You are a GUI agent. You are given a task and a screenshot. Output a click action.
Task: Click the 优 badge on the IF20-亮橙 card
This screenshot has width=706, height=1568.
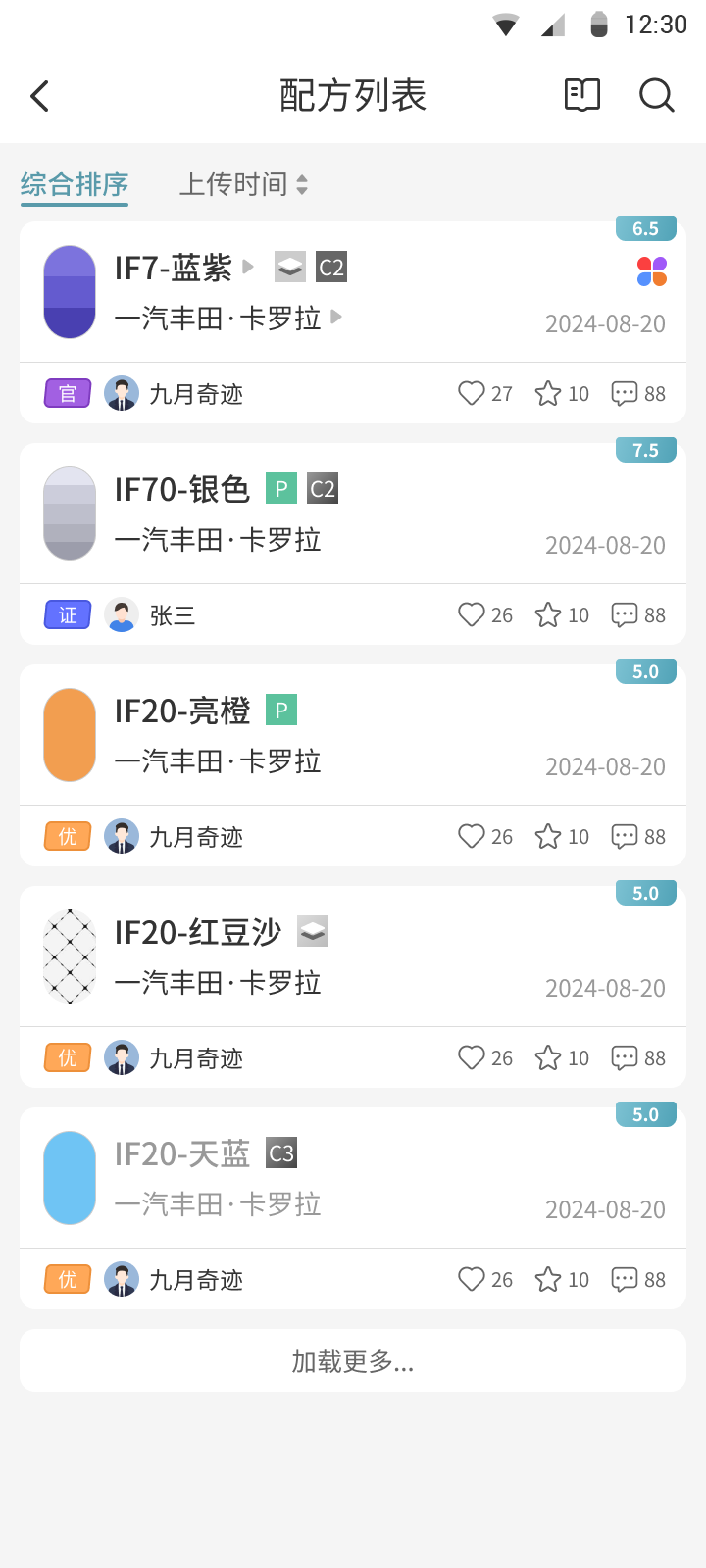click(67, 836)
